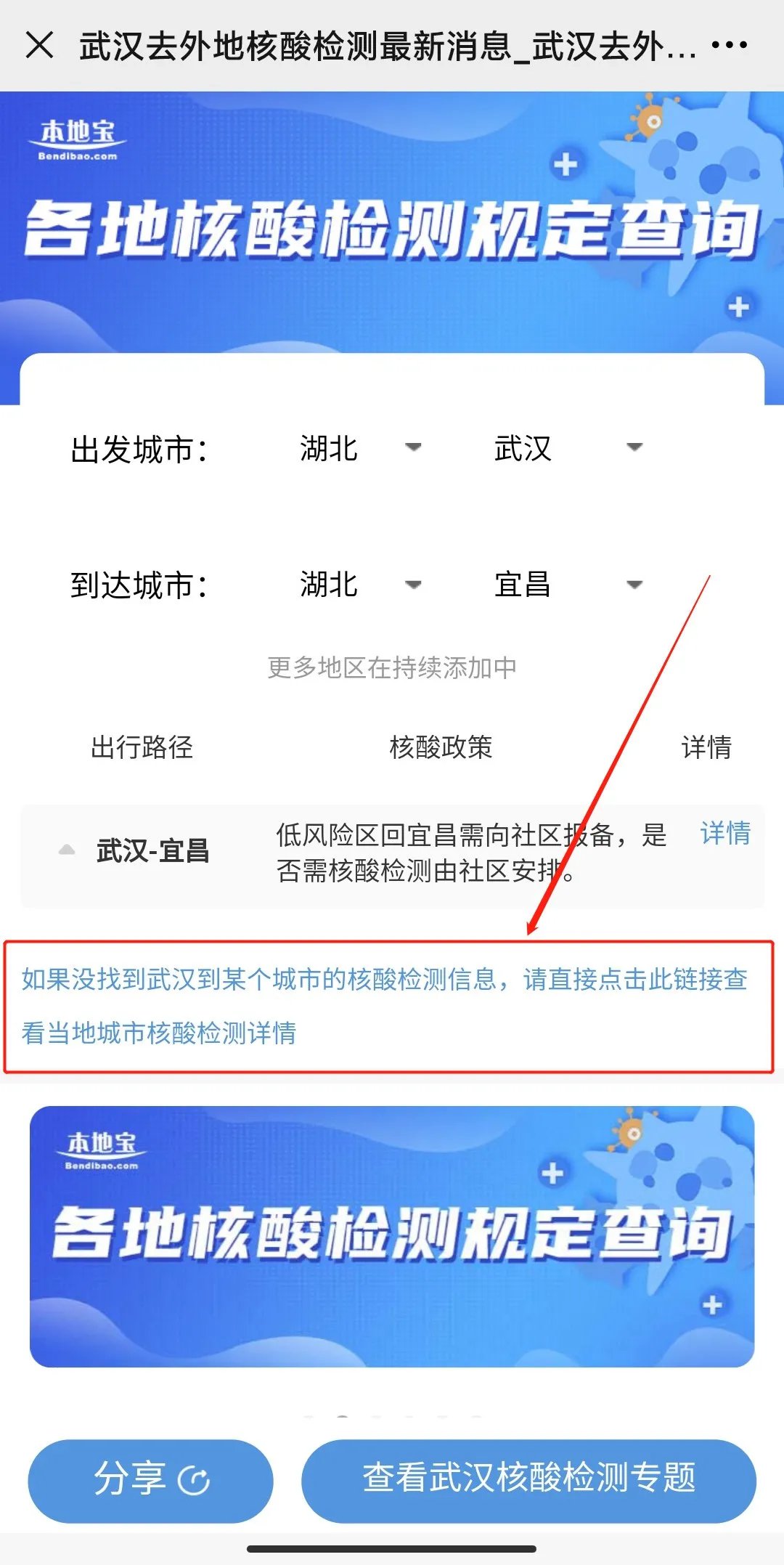Open arrival city dropdown showing 宜昌

coord(568,585)
